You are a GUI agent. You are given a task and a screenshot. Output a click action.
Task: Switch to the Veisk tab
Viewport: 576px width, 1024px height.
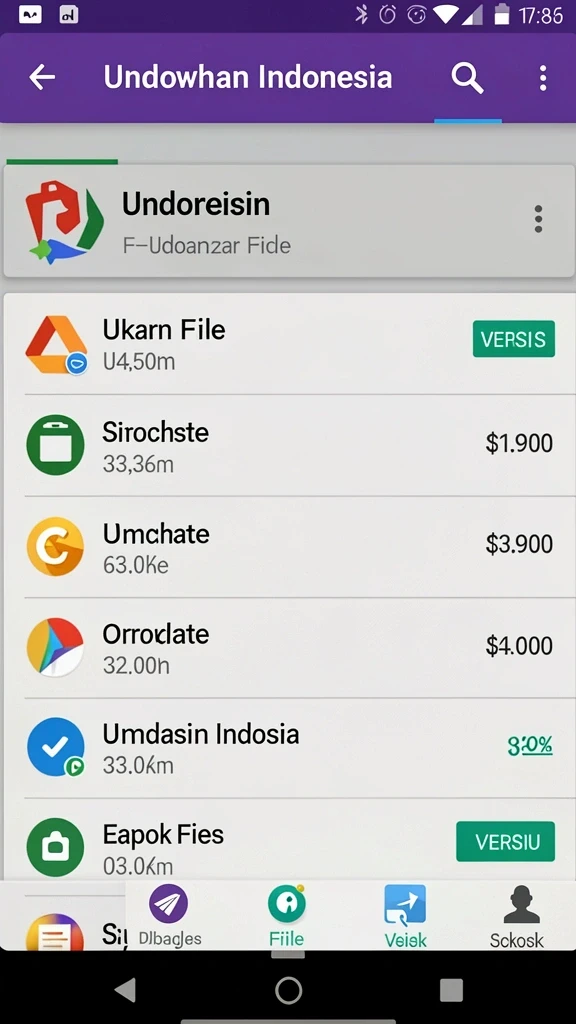pos(406,916)
